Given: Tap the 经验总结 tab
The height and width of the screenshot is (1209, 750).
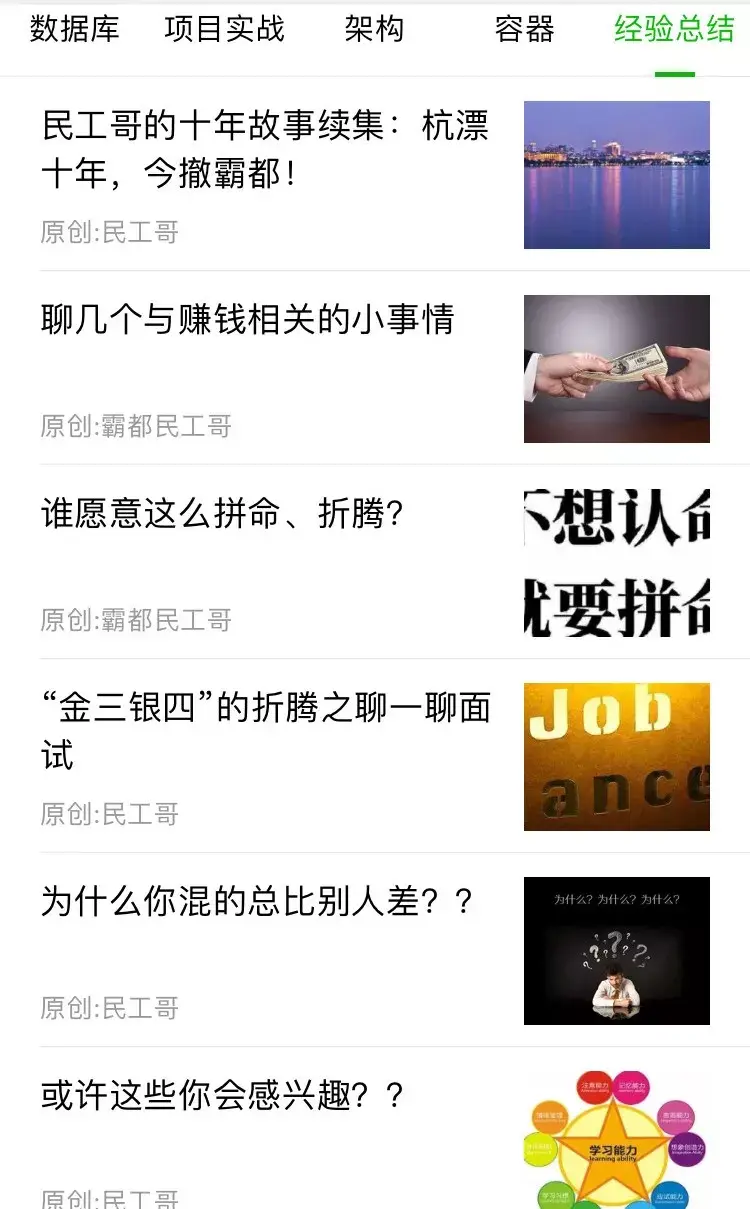Looking at the screenshot, I should tap(674, 30).
